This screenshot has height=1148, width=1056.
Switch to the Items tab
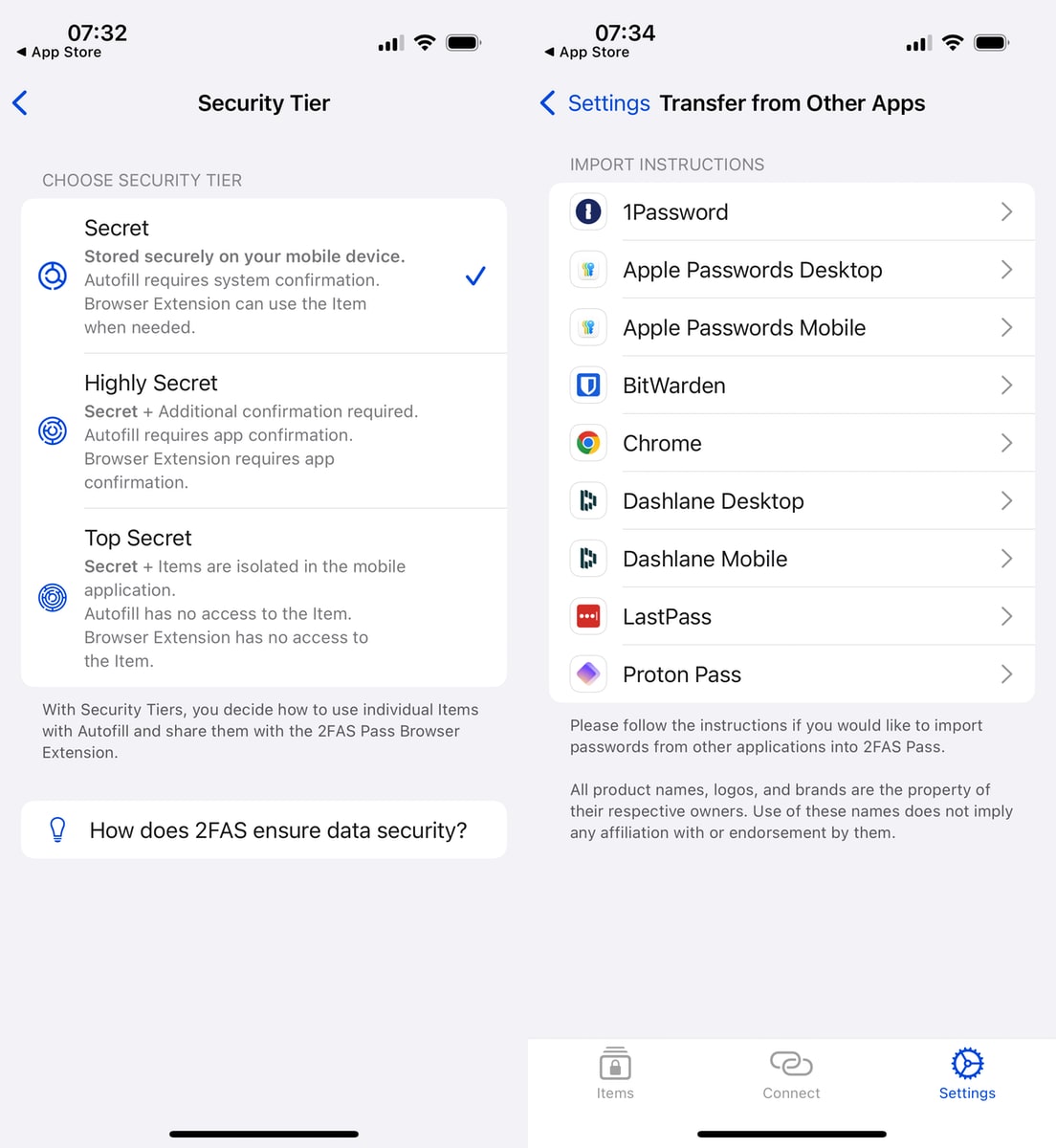click(615, 1073)
